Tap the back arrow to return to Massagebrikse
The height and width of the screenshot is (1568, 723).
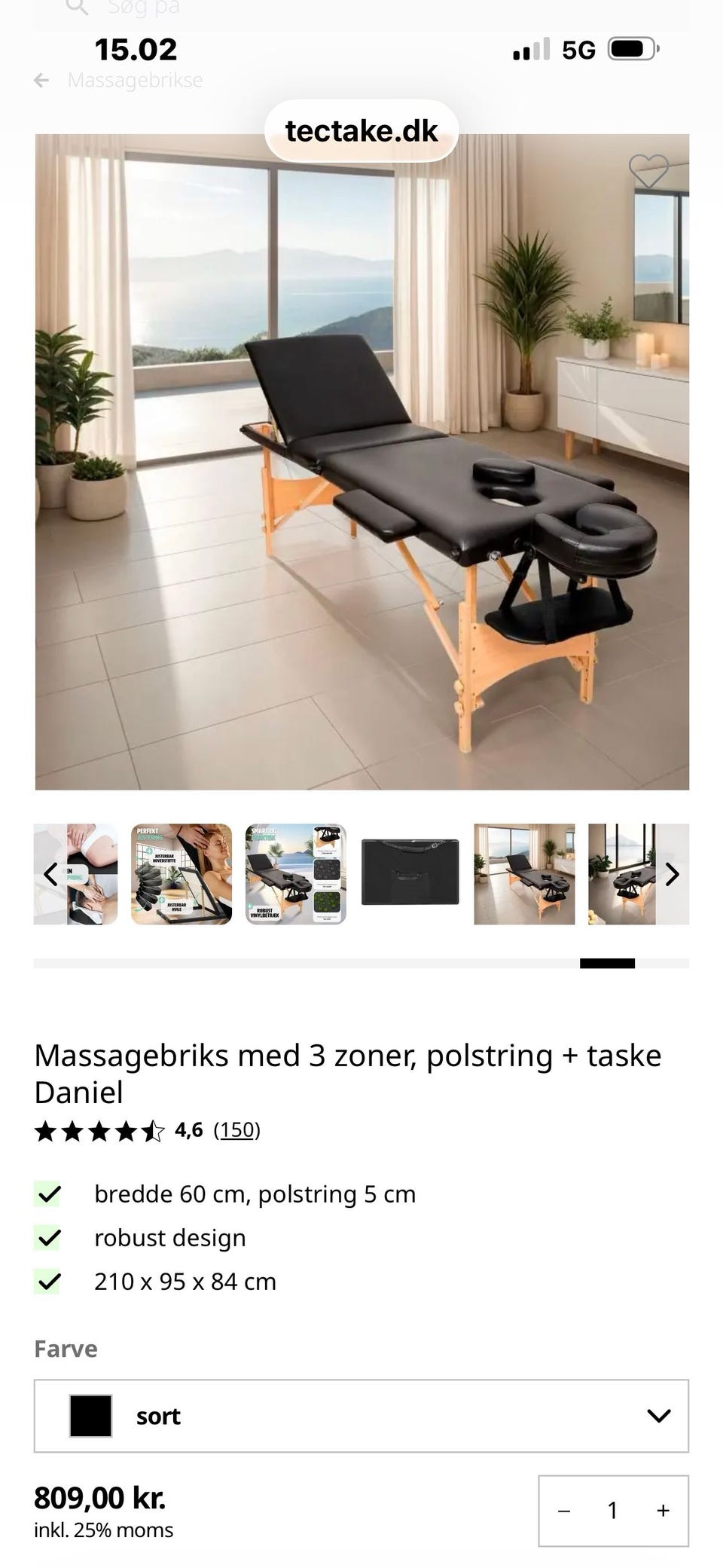coord(41,80)
